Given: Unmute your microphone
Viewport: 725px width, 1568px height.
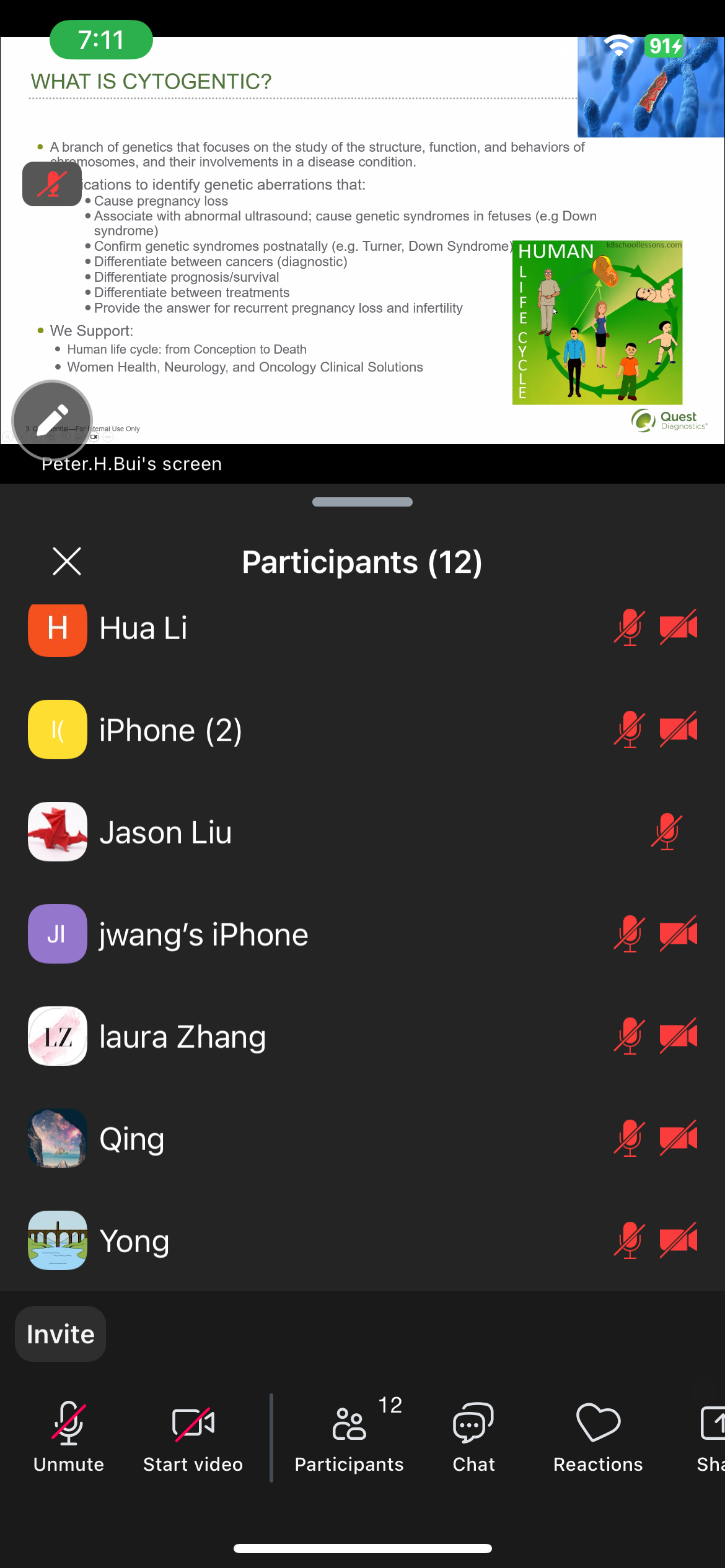Looking at the screenshot, I should point(69,1438).
